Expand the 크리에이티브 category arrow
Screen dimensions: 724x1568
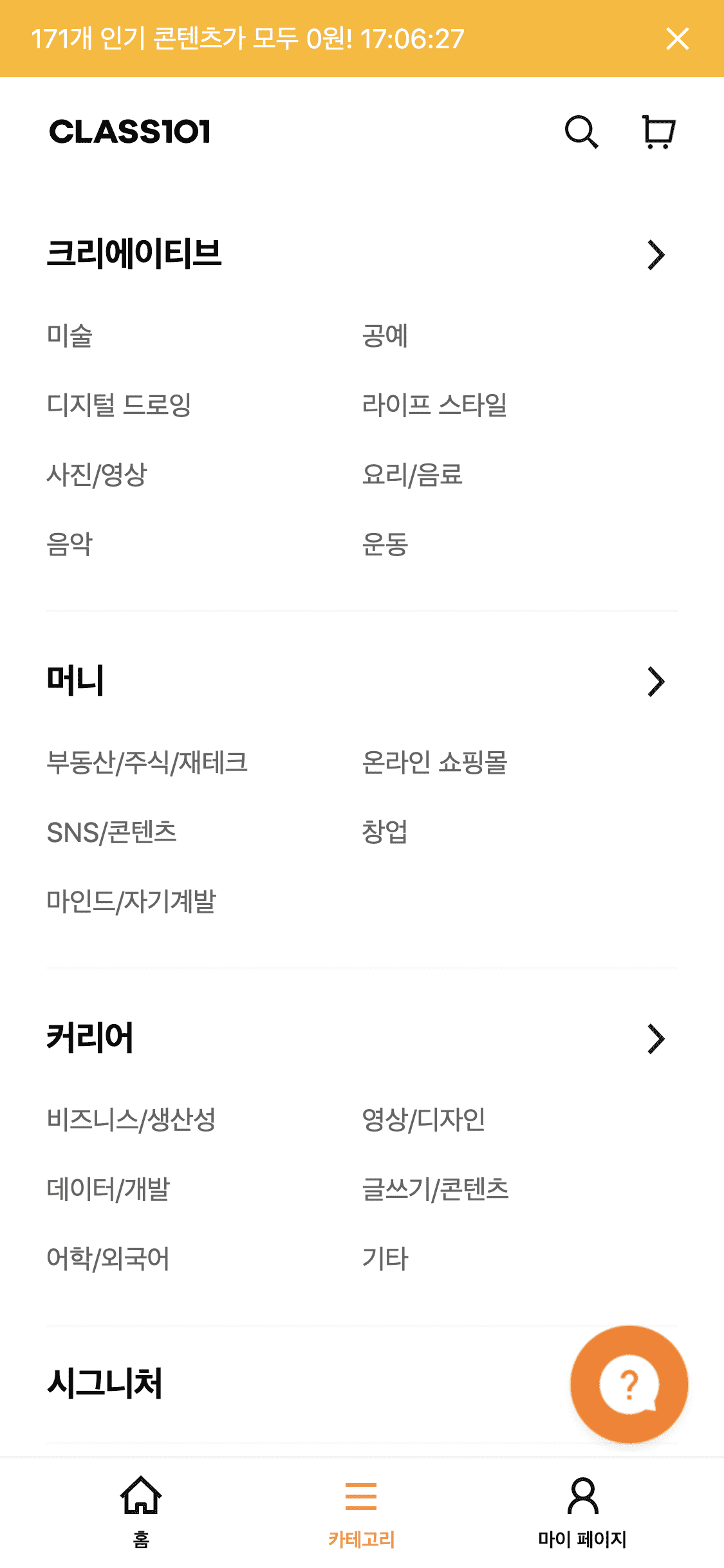pyautogui.click(x=655, y=255)
